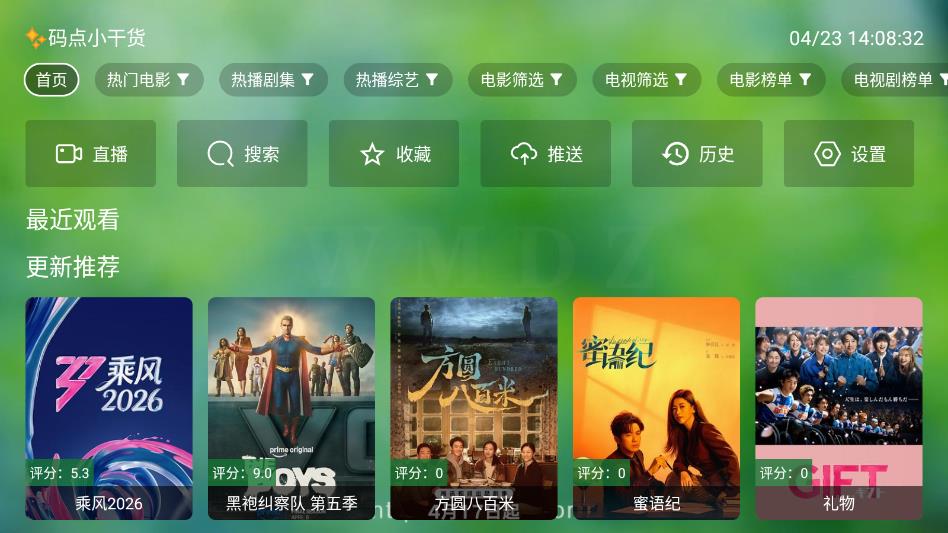Open the 电影筛选 filter tab
This screenshot has width=948, height=533.
(522, 80)
